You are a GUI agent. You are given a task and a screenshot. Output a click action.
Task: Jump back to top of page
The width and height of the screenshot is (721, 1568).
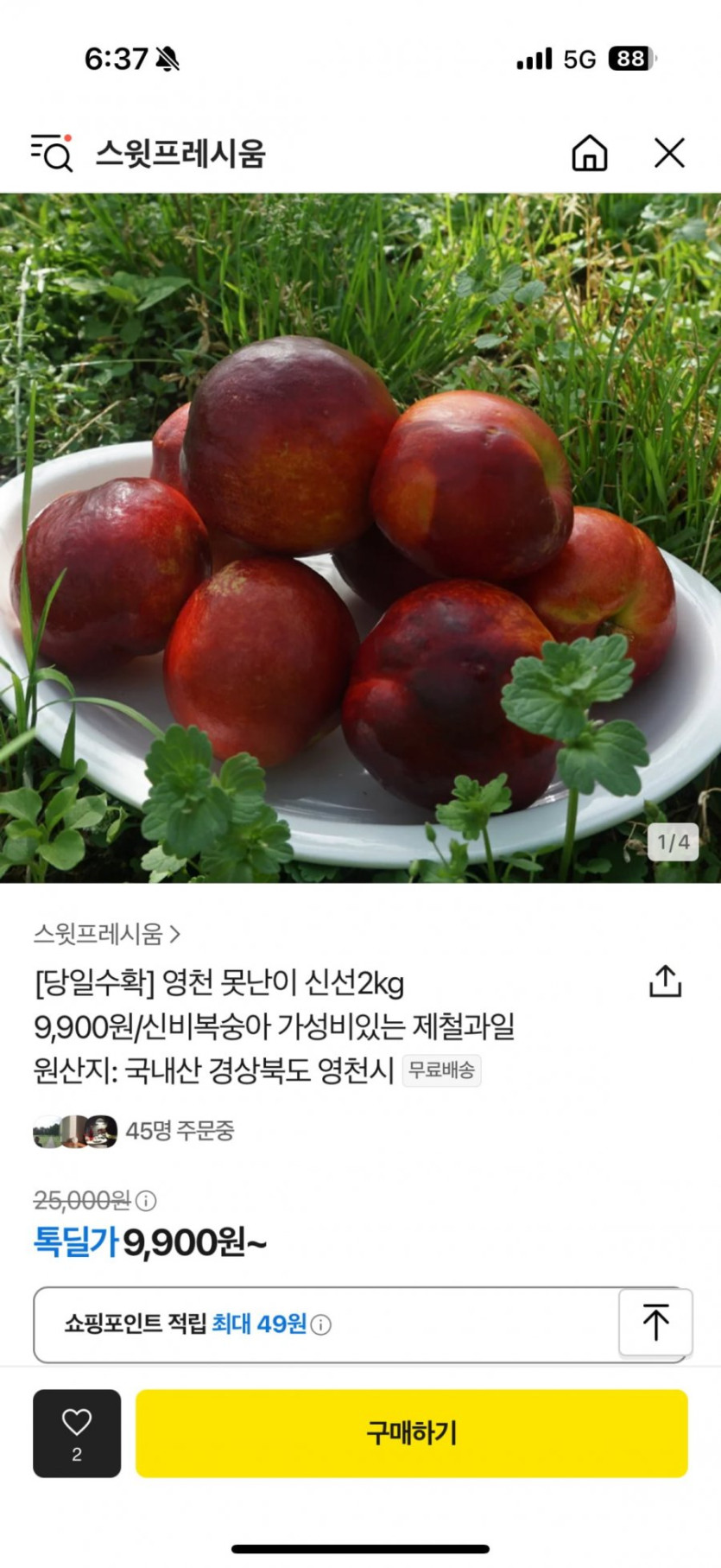click(x=655, y=1323)
